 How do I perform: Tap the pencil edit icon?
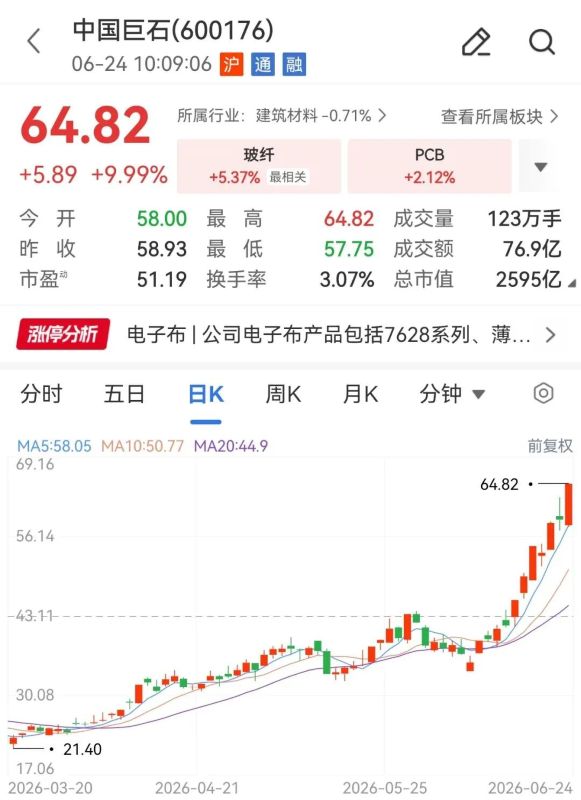point(476,42)
